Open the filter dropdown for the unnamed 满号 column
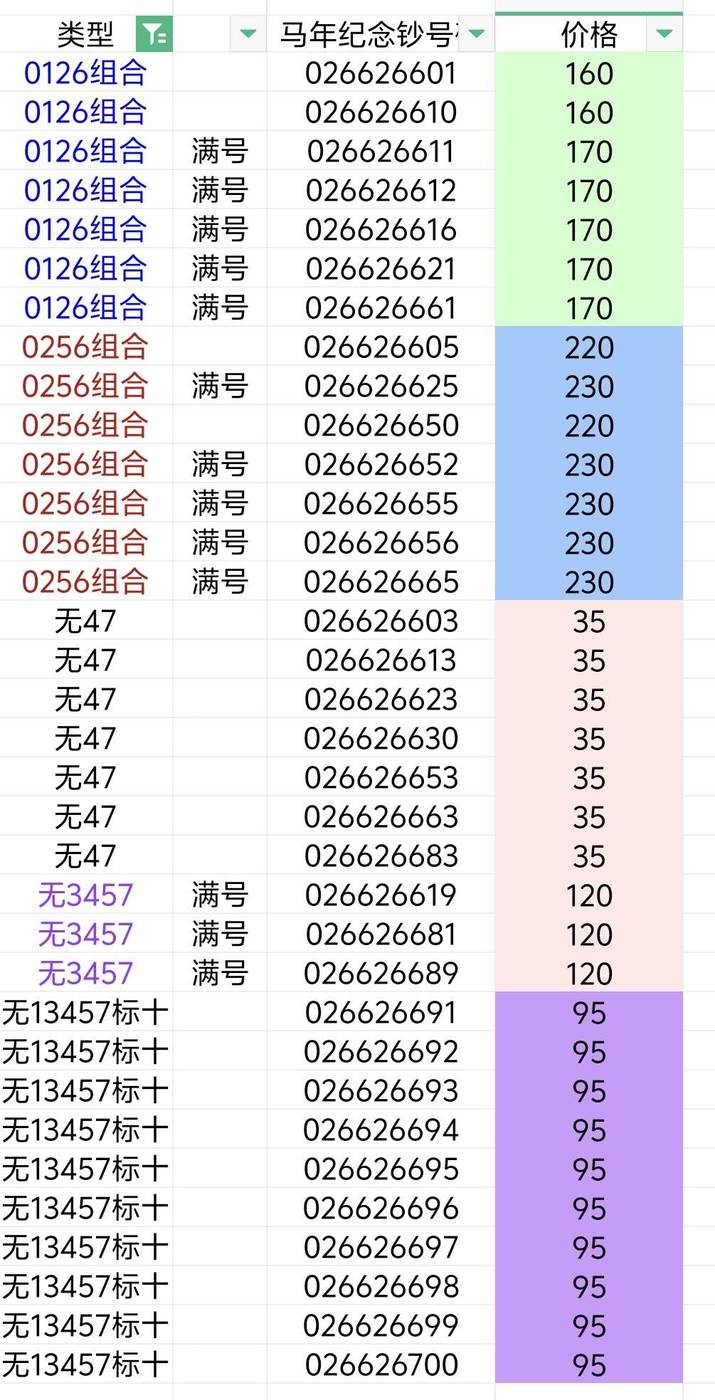 point(247,35)
